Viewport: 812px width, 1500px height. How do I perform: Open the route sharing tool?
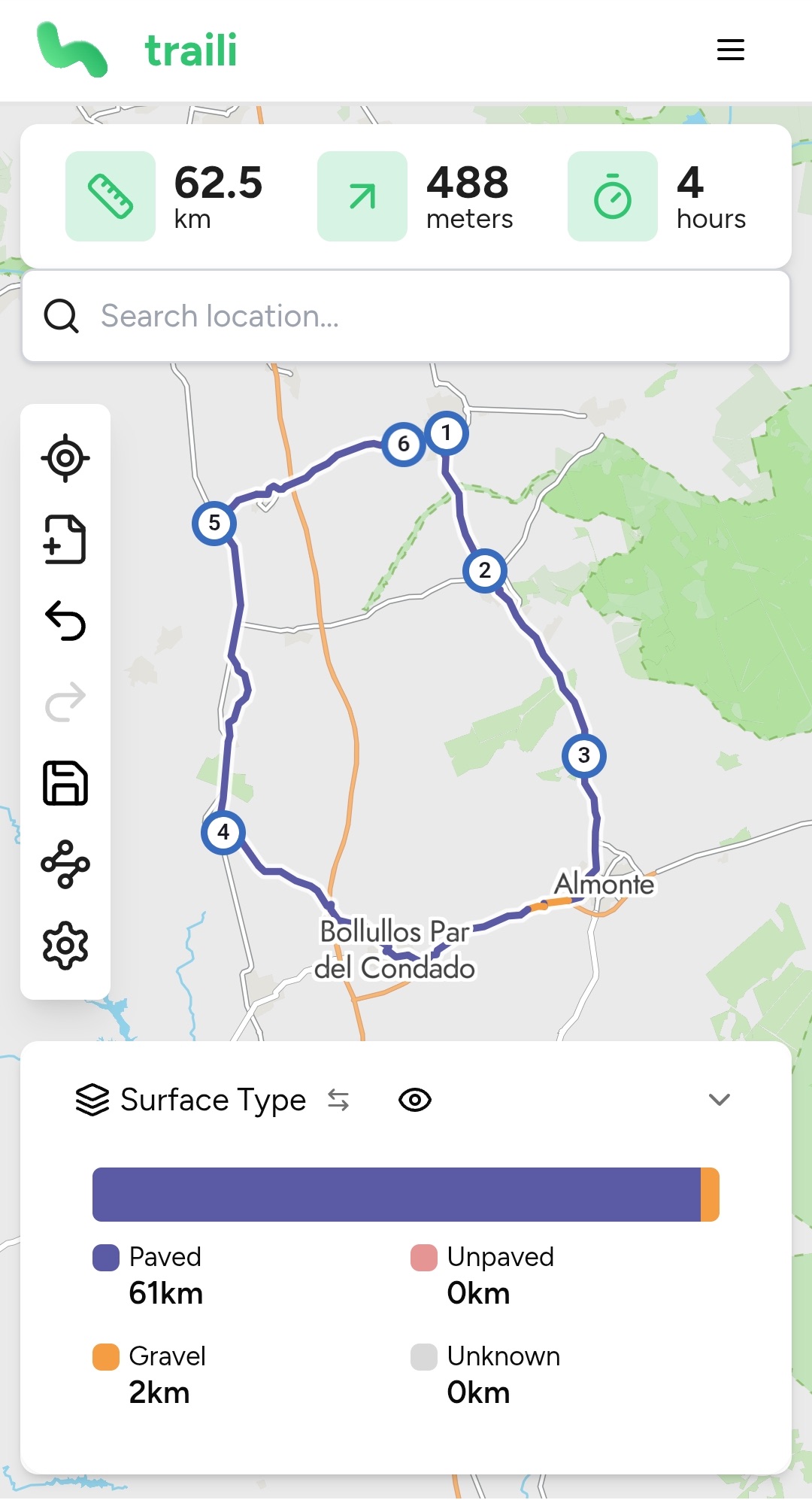tap(66, 864)
